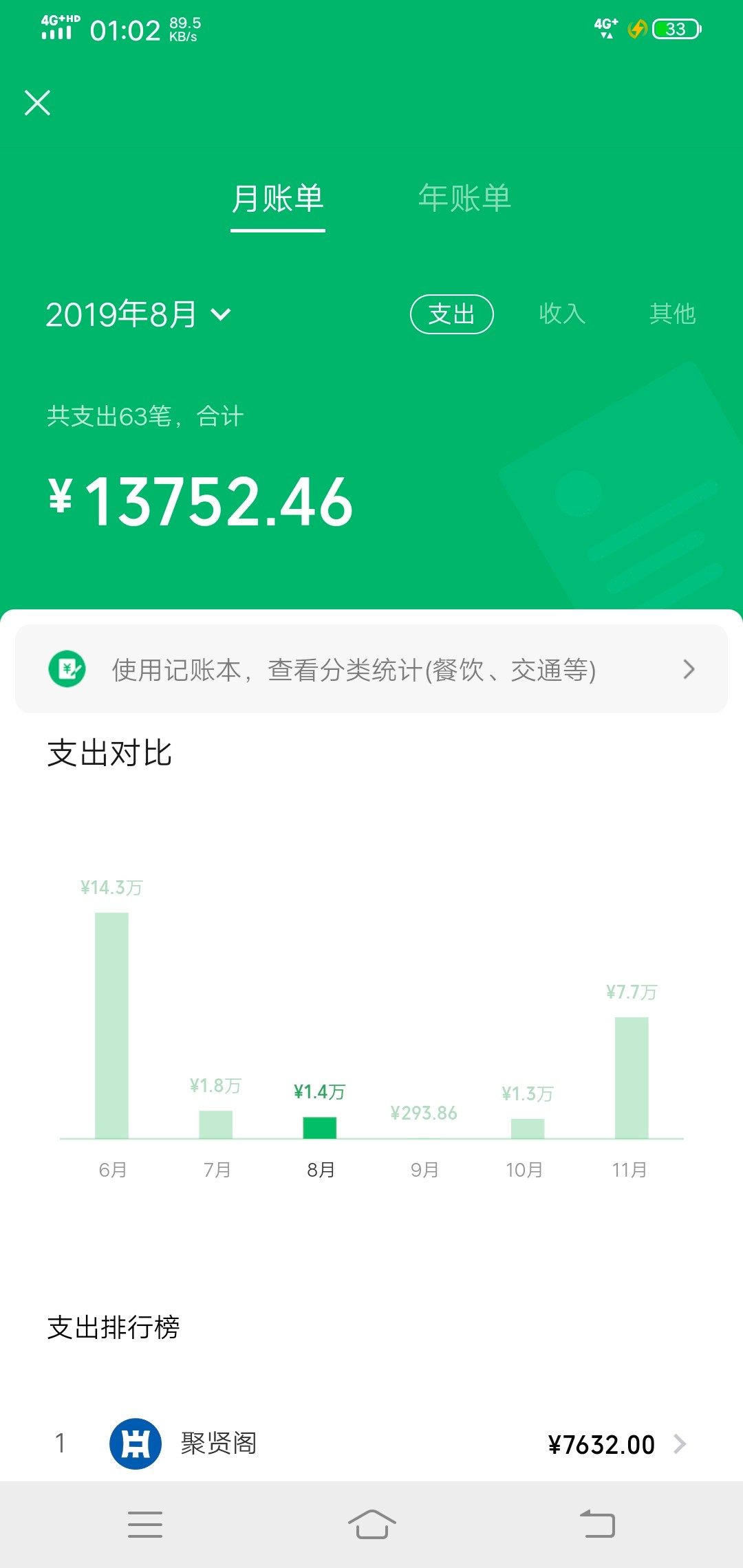
Task: Open the 聚贤阁 spending entry
Action: point(371,1444)
